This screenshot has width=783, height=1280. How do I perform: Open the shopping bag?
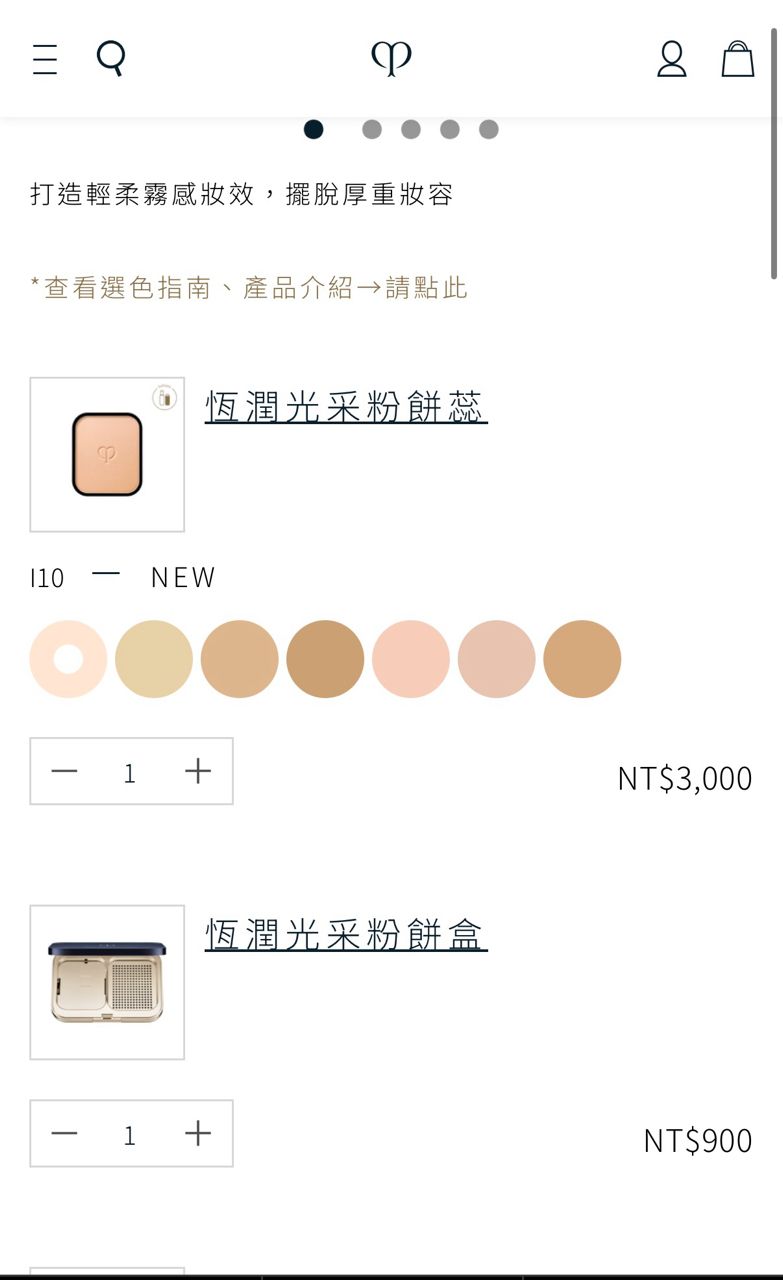(737, 59)
